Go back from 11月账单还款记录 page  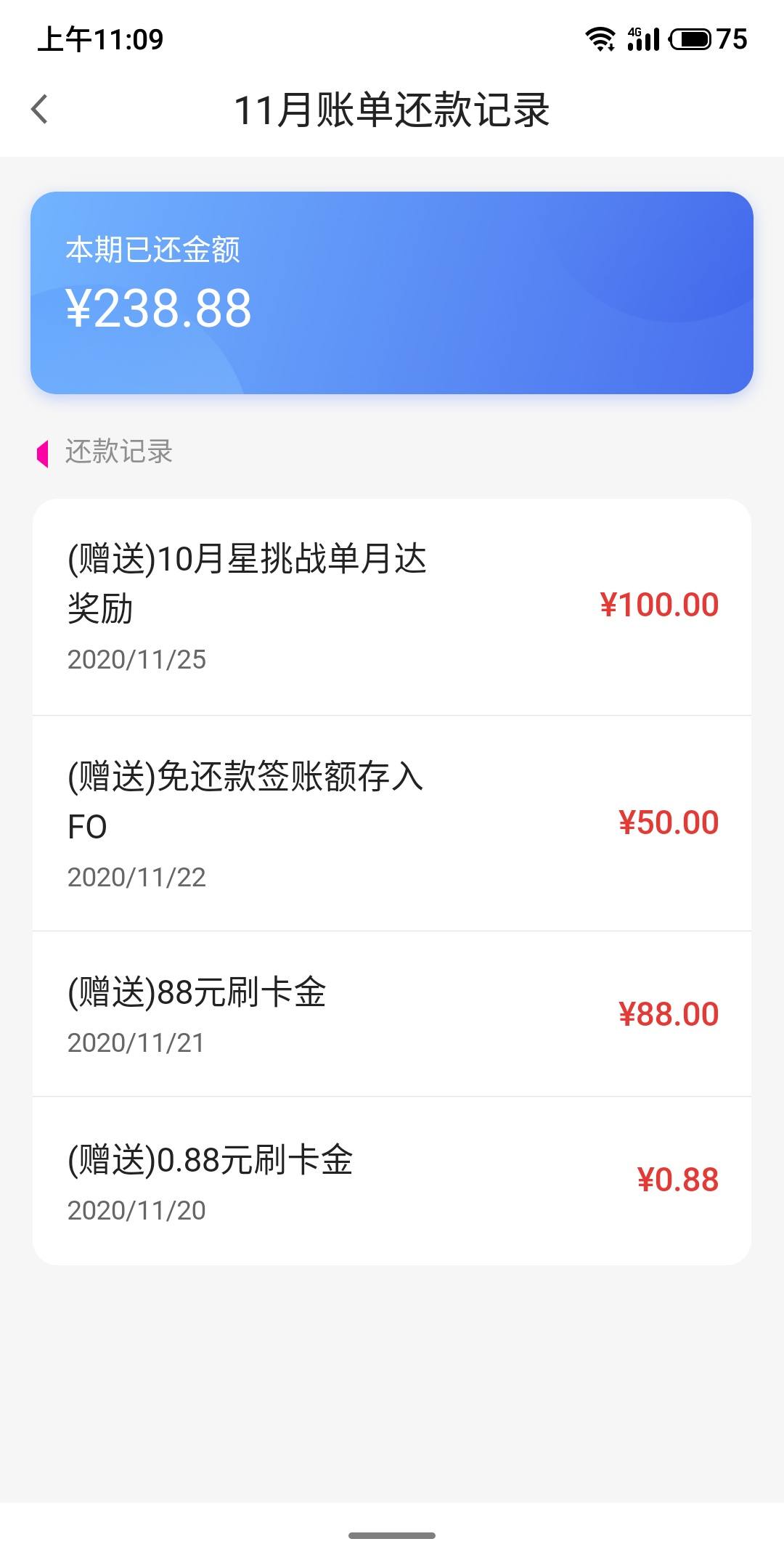pos(39,110)
